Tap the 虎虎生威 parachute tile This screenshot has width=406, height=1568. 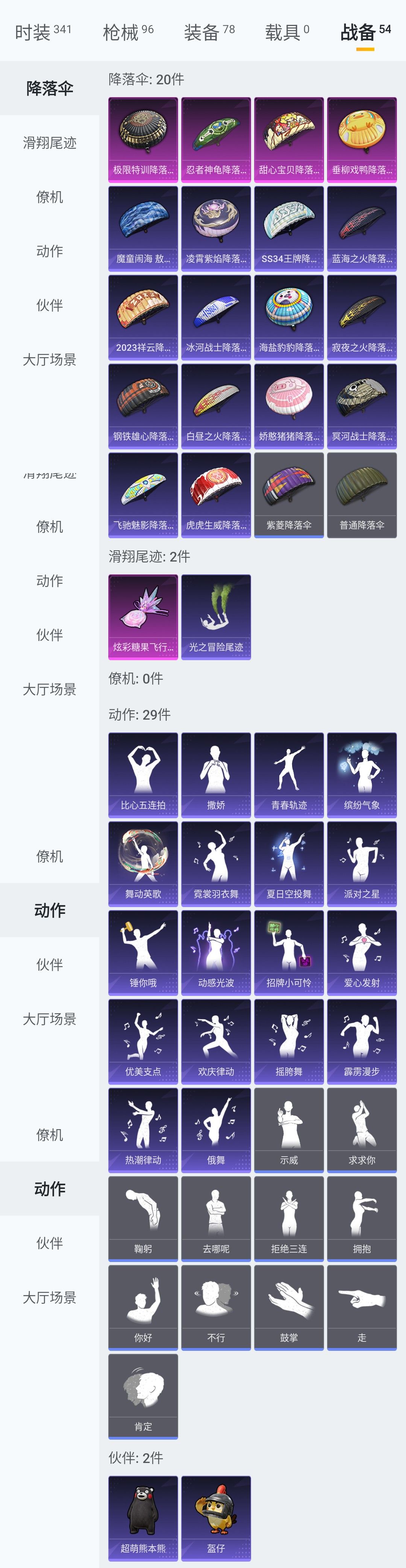pyautogui.click(x=216, y=495)
